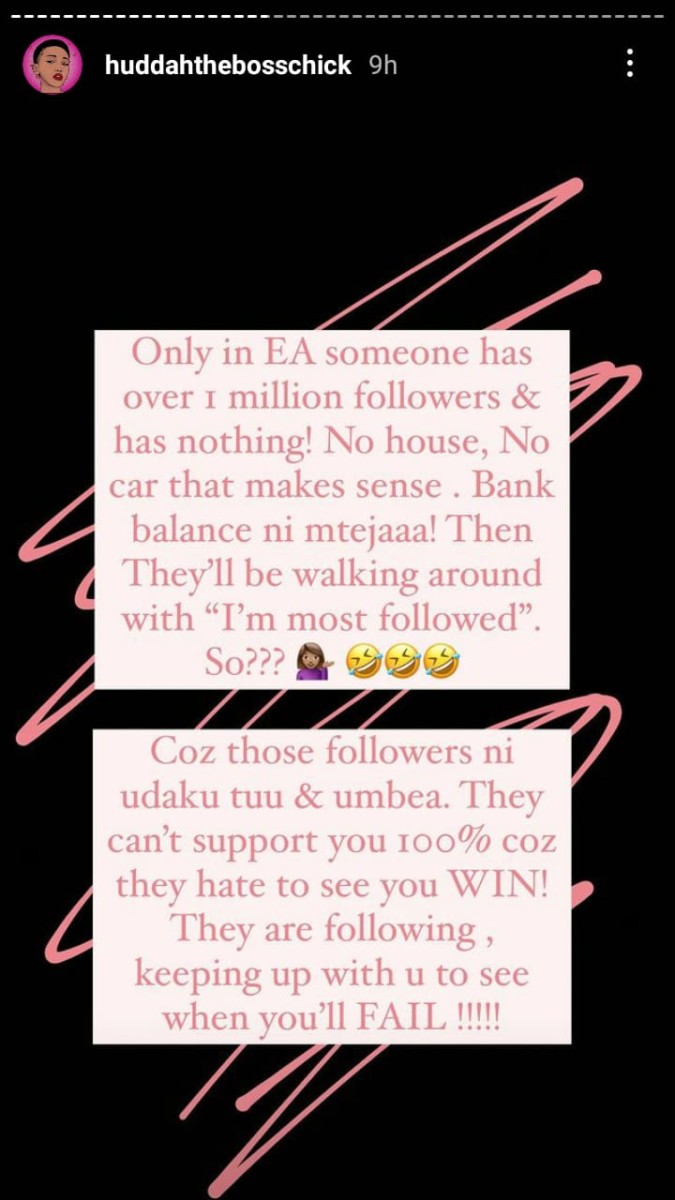Open huddahthebosschick's profile picture
Image resolution: width=675 pixels, height=1200 pixels.
pyautogui.click(x=52, y=66)
